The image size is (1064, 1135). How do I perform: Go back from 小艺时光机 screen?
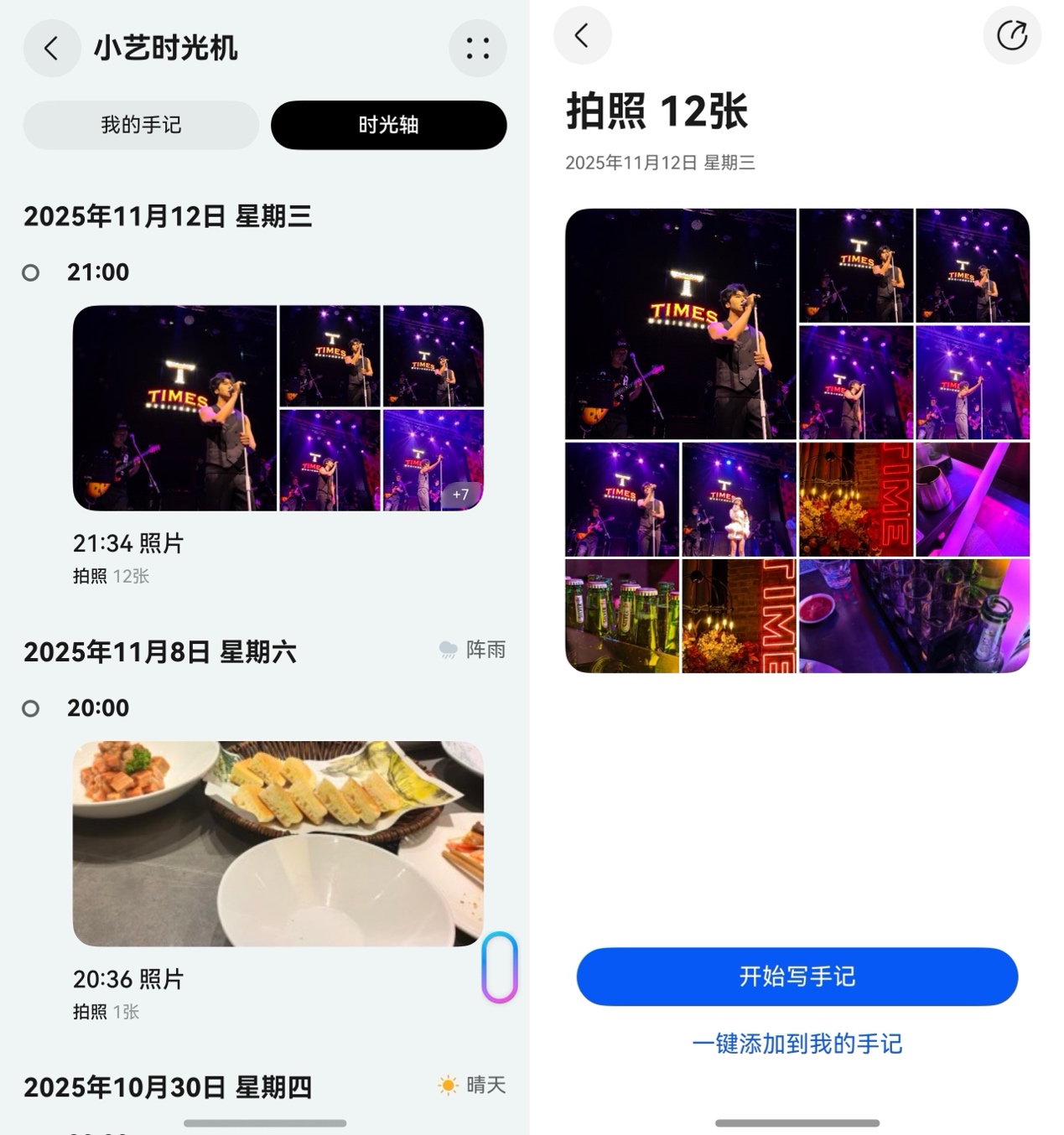click(x=52, y=49)
